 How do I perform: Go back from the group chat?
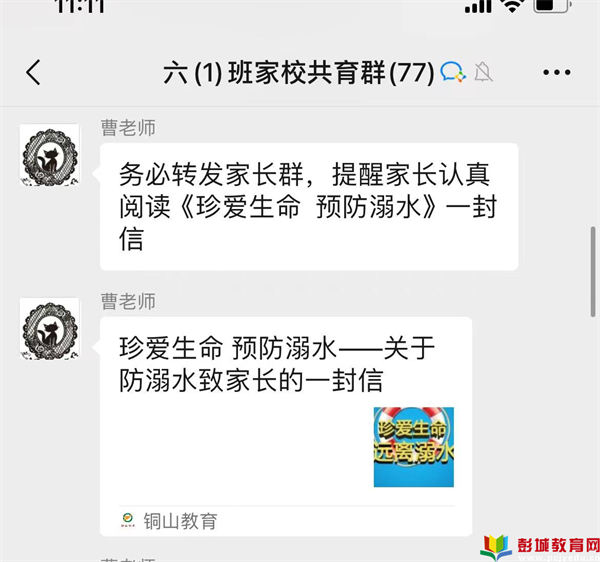pyautogui.click(x=34, y=72)
